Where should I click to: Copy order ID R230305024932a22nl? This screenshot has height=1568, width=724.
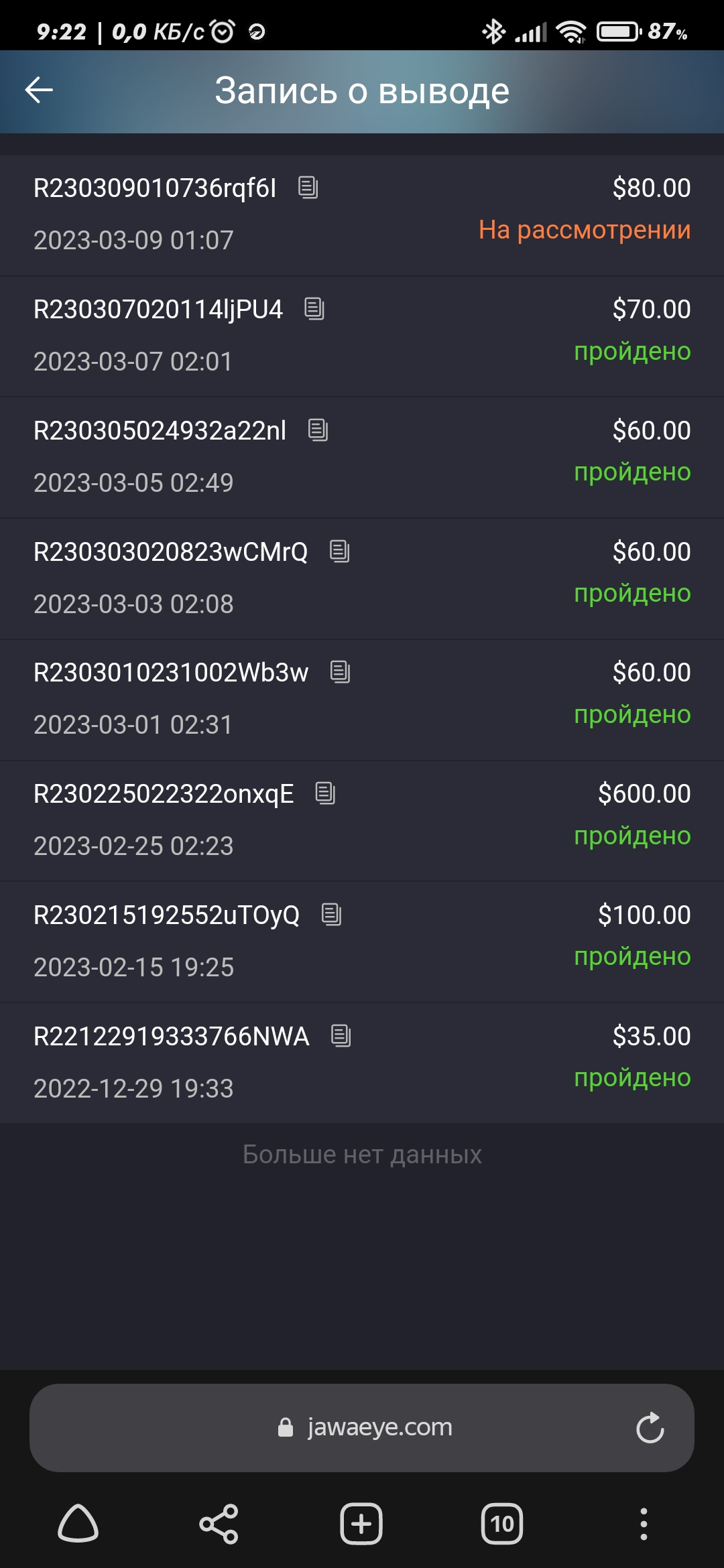pyautogui.click(x=318, y=430)
